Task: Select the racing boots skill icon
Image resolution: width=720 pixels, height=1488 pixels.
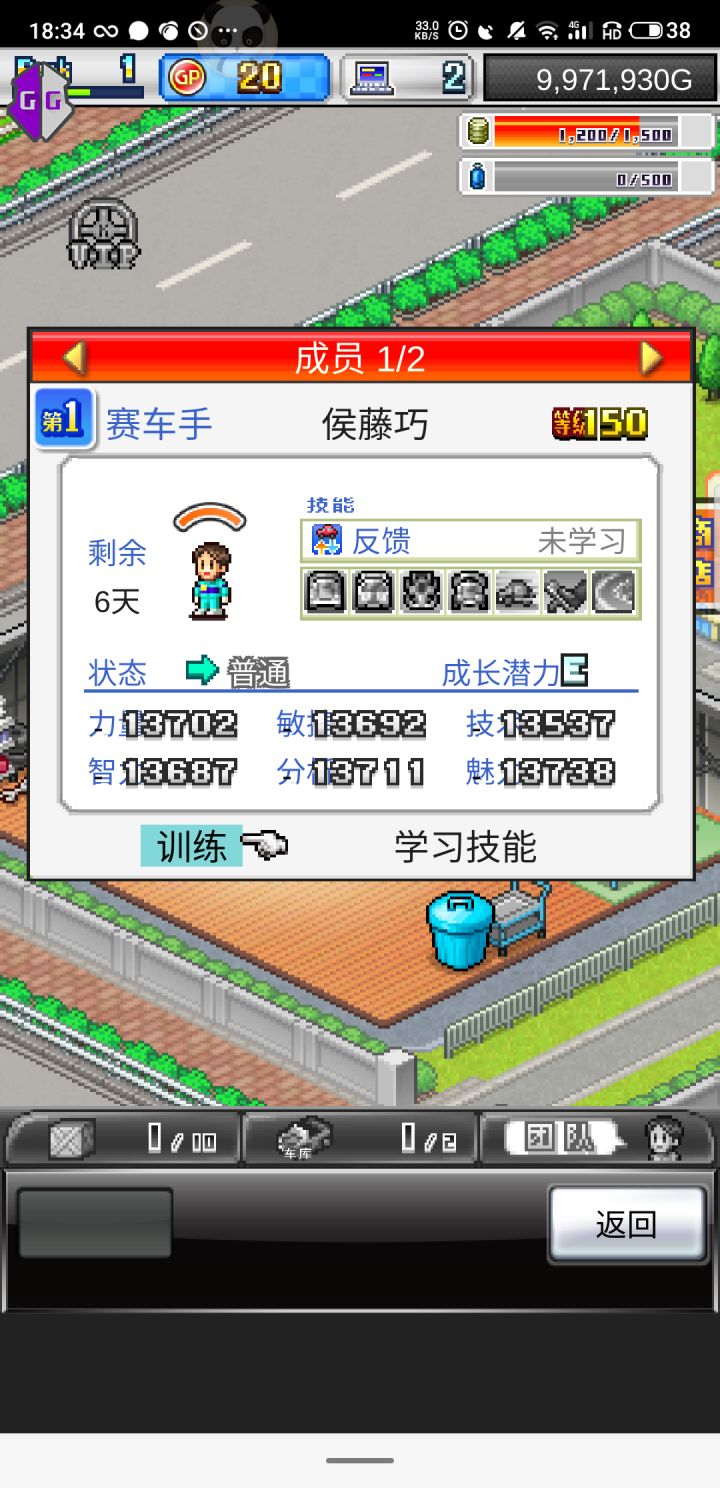Action: [563, 592]
